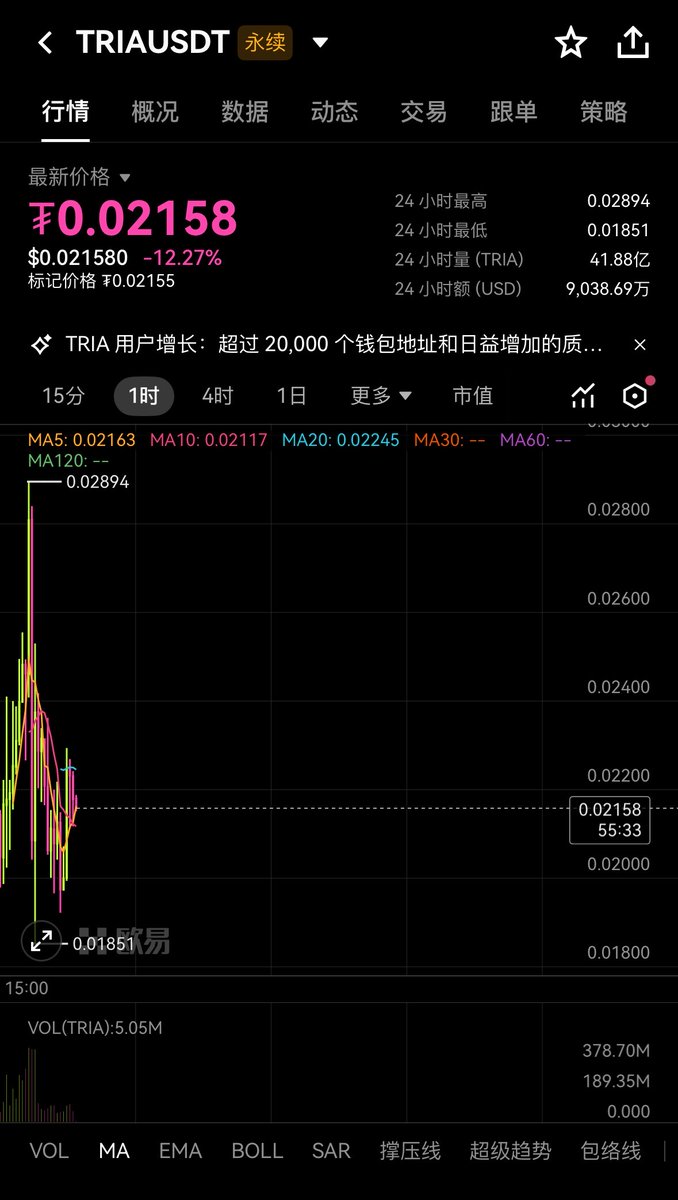Expand the 更多 interval options
678x1200 pixels.
pyautogui.click(x=381, y=396)
